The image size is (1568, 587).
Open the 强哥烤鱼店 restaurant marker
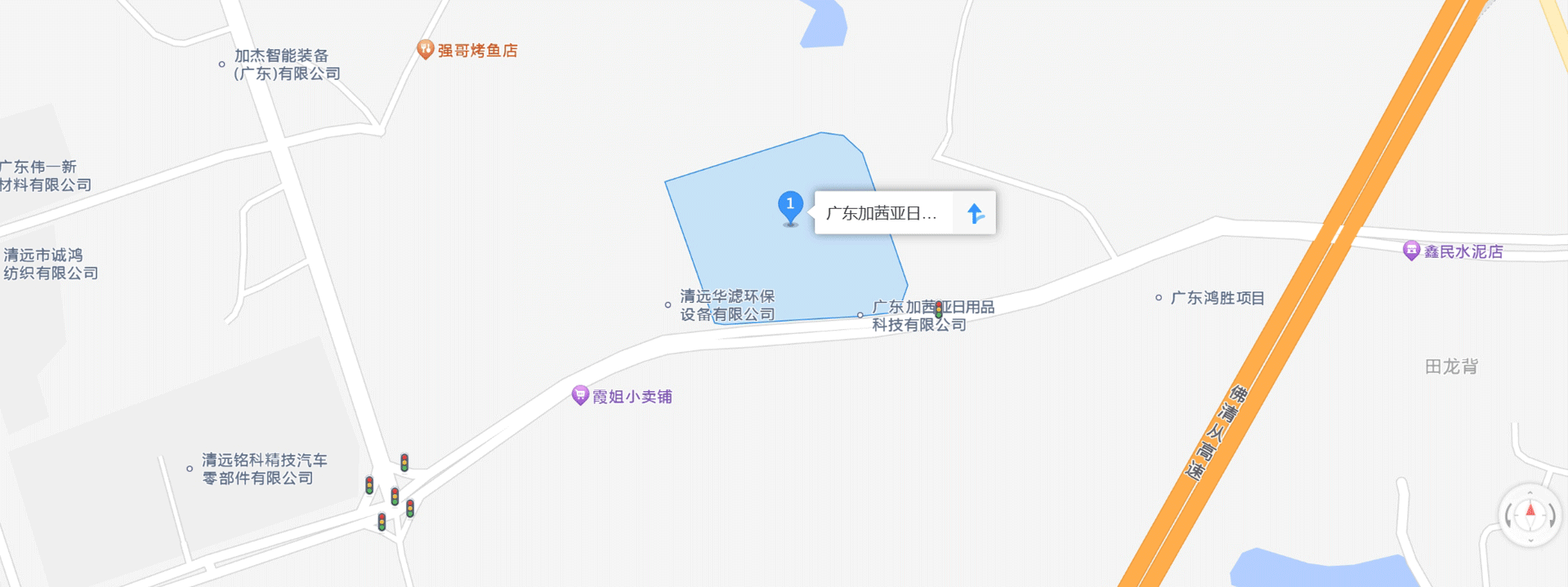tap(425, 50)
